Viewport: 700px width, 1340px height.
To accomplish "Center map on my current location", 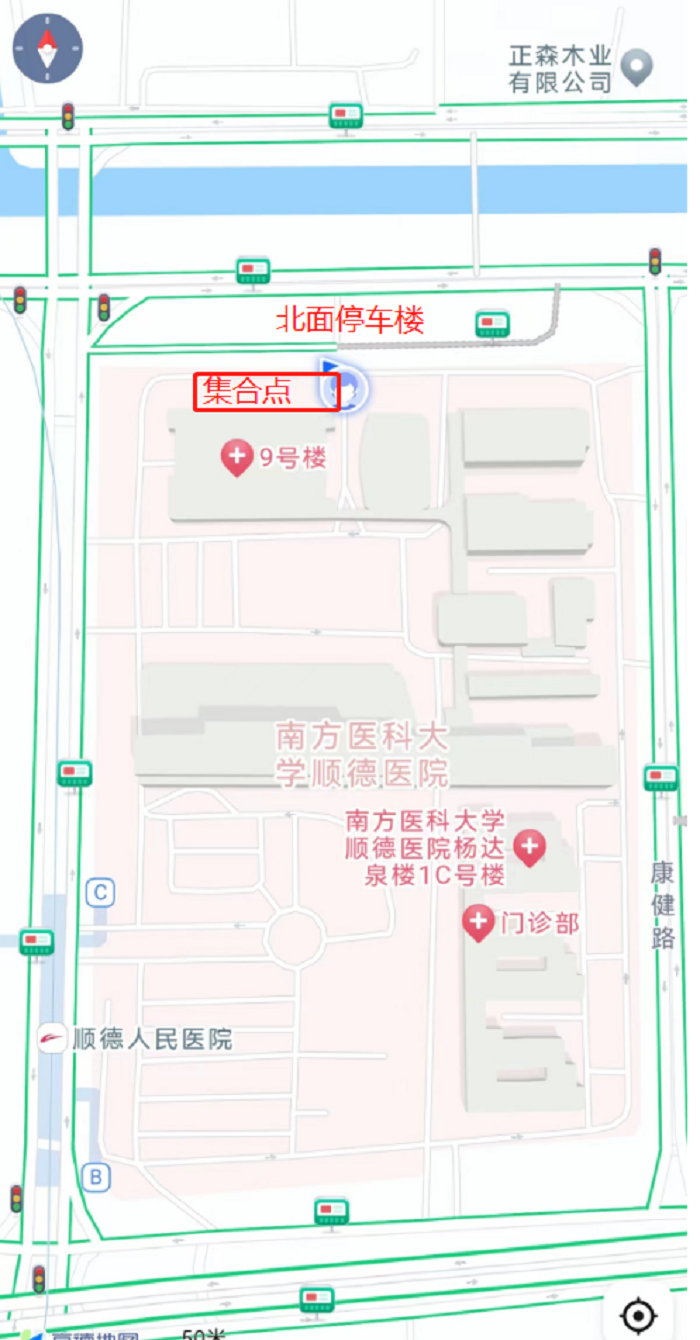I will (x=638, y=1313).
